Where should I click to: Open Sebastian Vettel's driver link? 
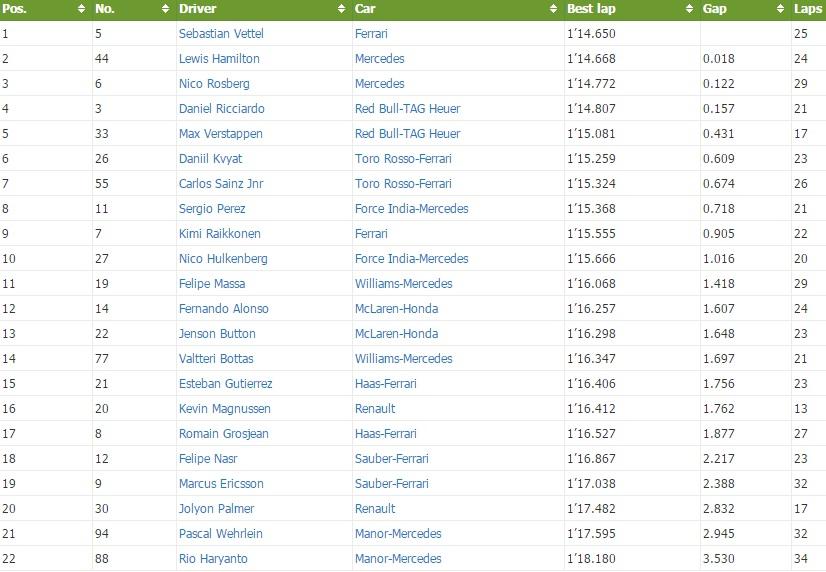pos(221,34)
